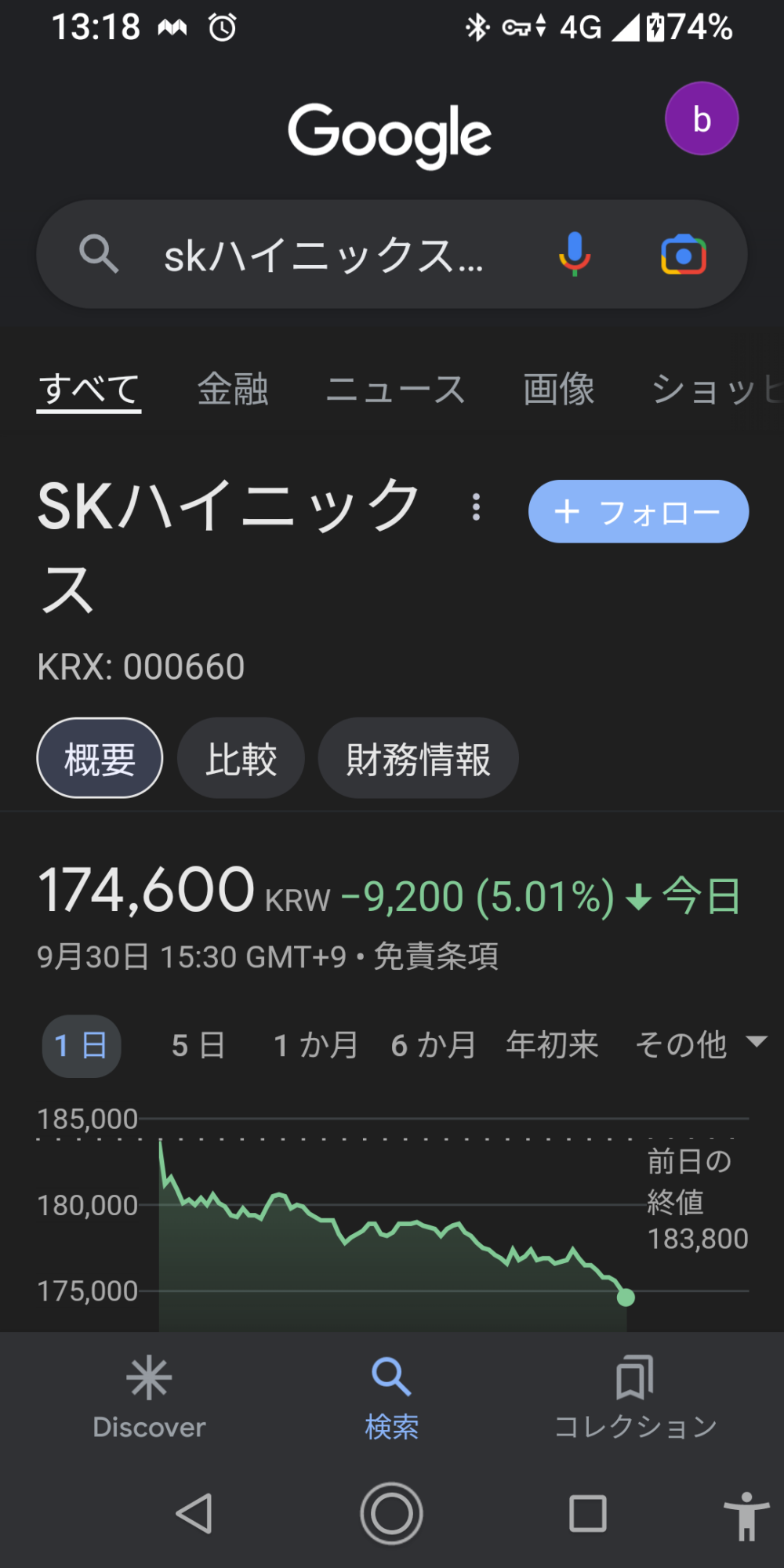
Task: Select the 比較 chip
Action: [241, 758]
